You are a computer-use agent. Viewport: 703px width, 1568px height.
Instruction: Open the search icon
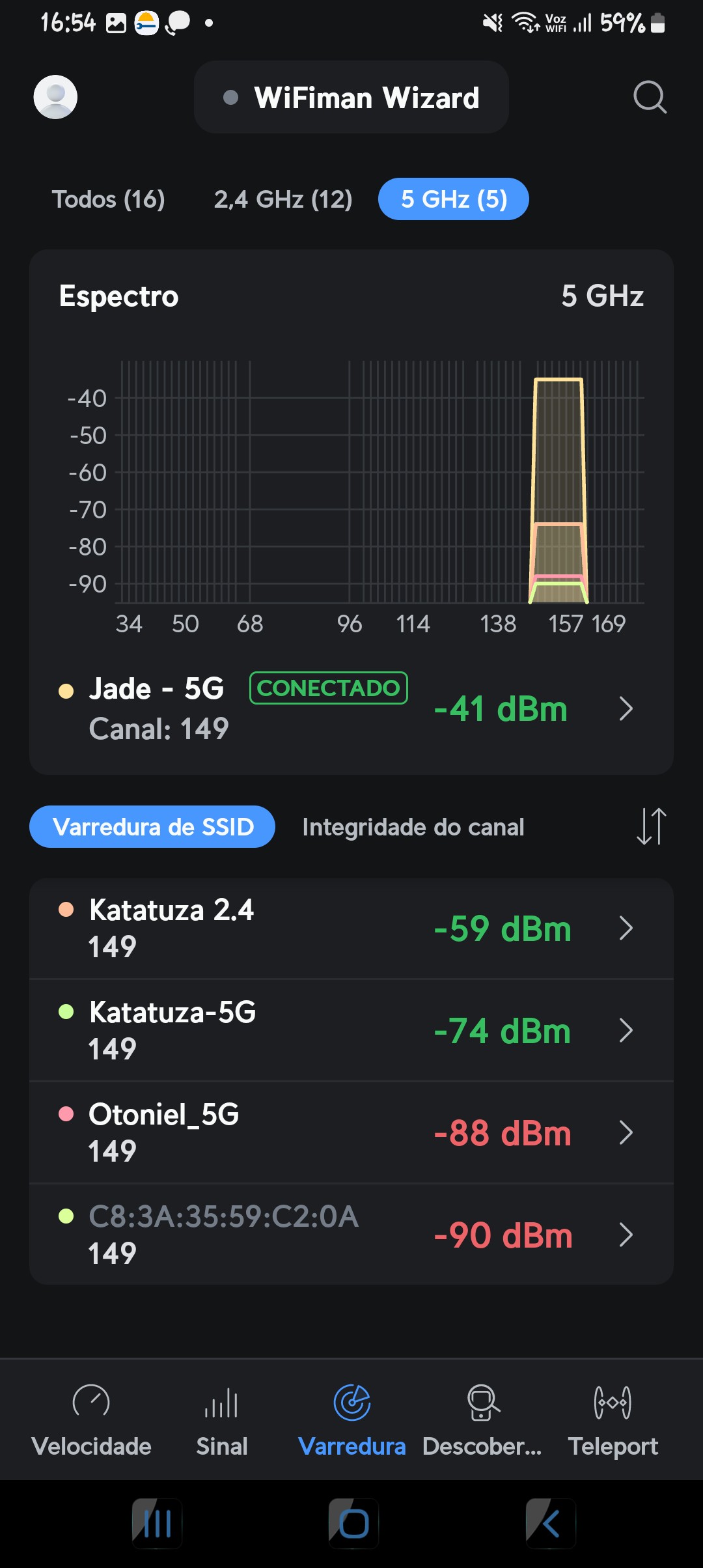coord(650,98)
